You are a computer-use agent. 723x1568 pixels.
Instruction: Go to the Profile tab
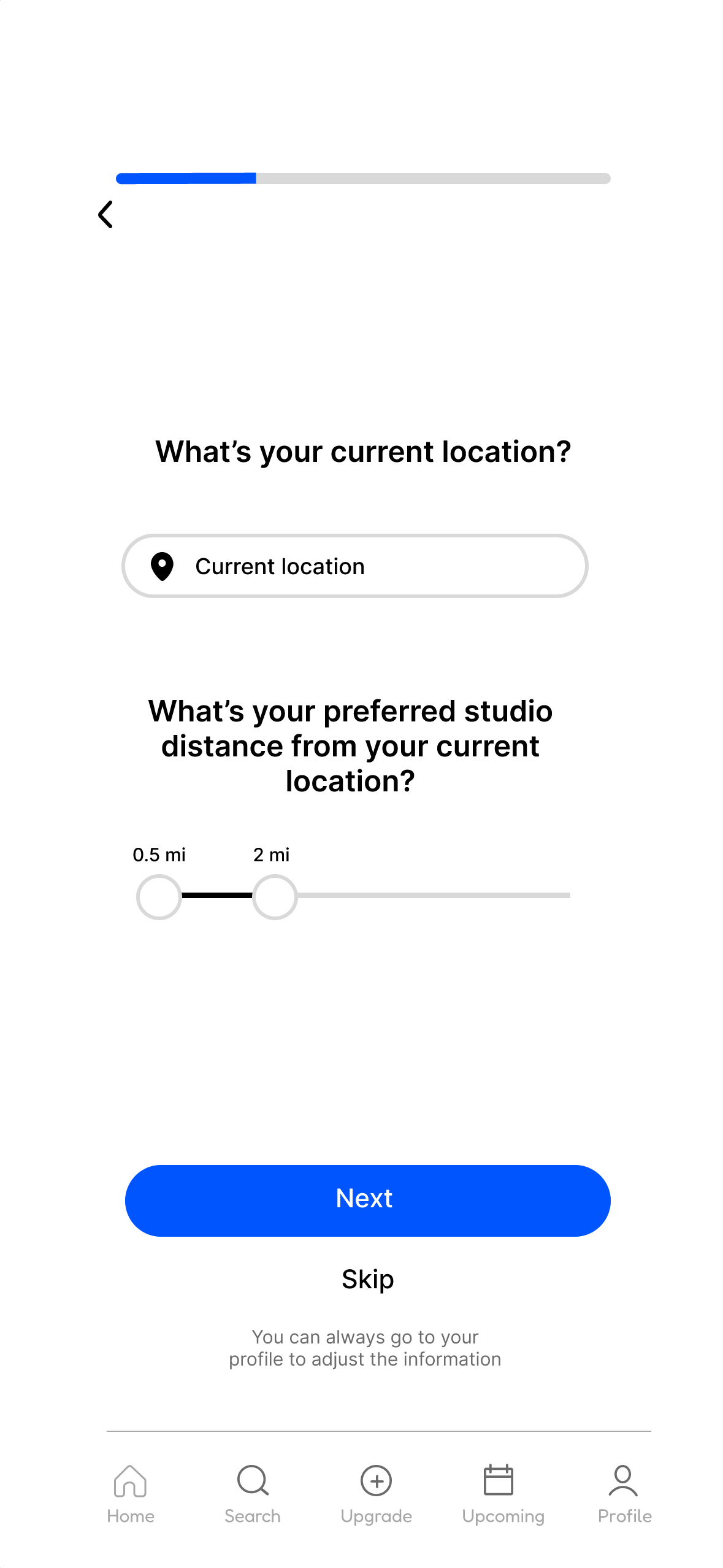(x=624, y=1494)
